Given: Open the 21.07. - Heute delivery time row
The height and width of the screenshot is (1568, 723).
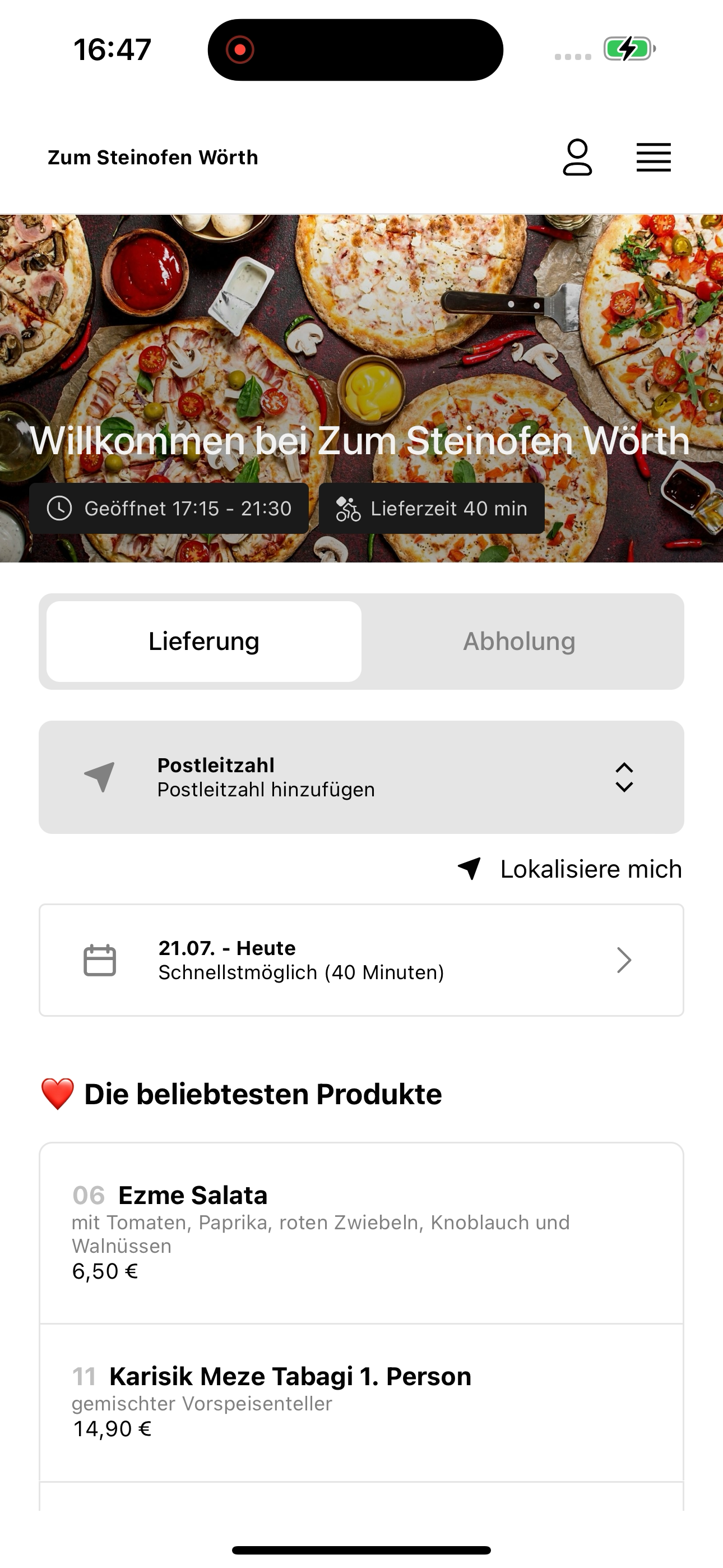Looking at the screenshot, I should (x=361, y=960).
